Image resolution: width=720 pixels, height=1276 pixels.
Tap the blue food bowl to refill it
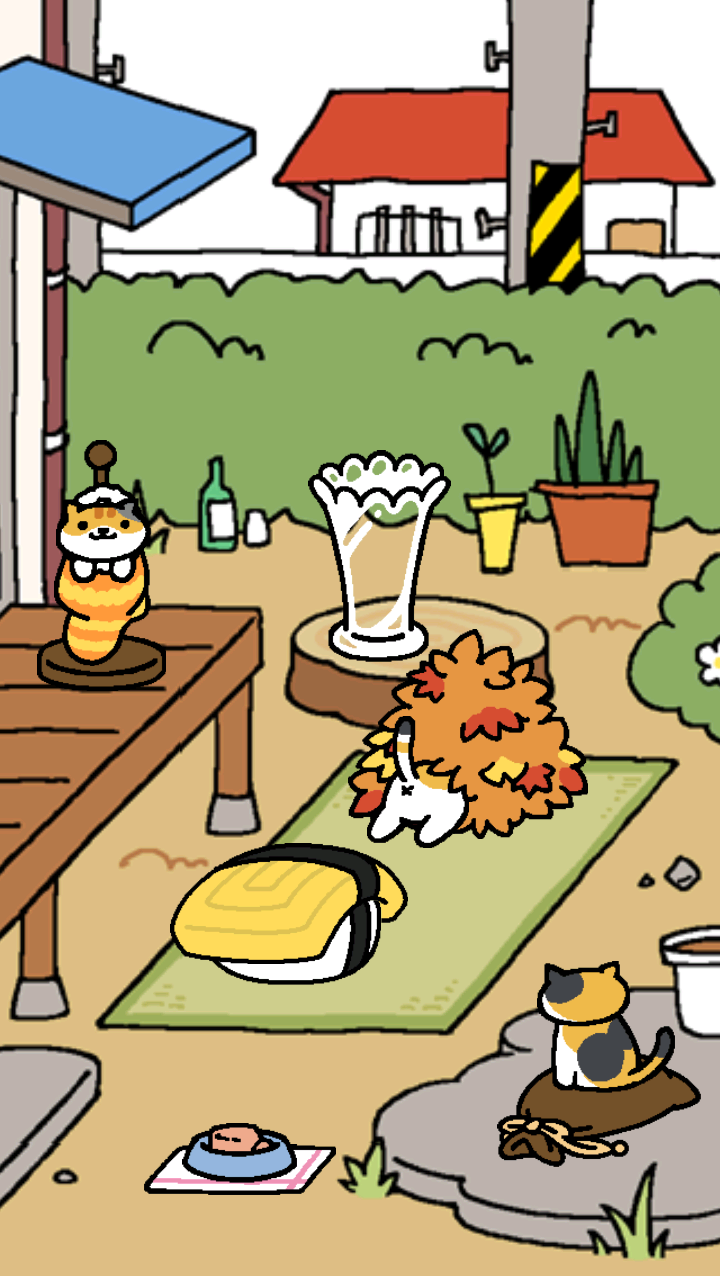[240, 1152]
